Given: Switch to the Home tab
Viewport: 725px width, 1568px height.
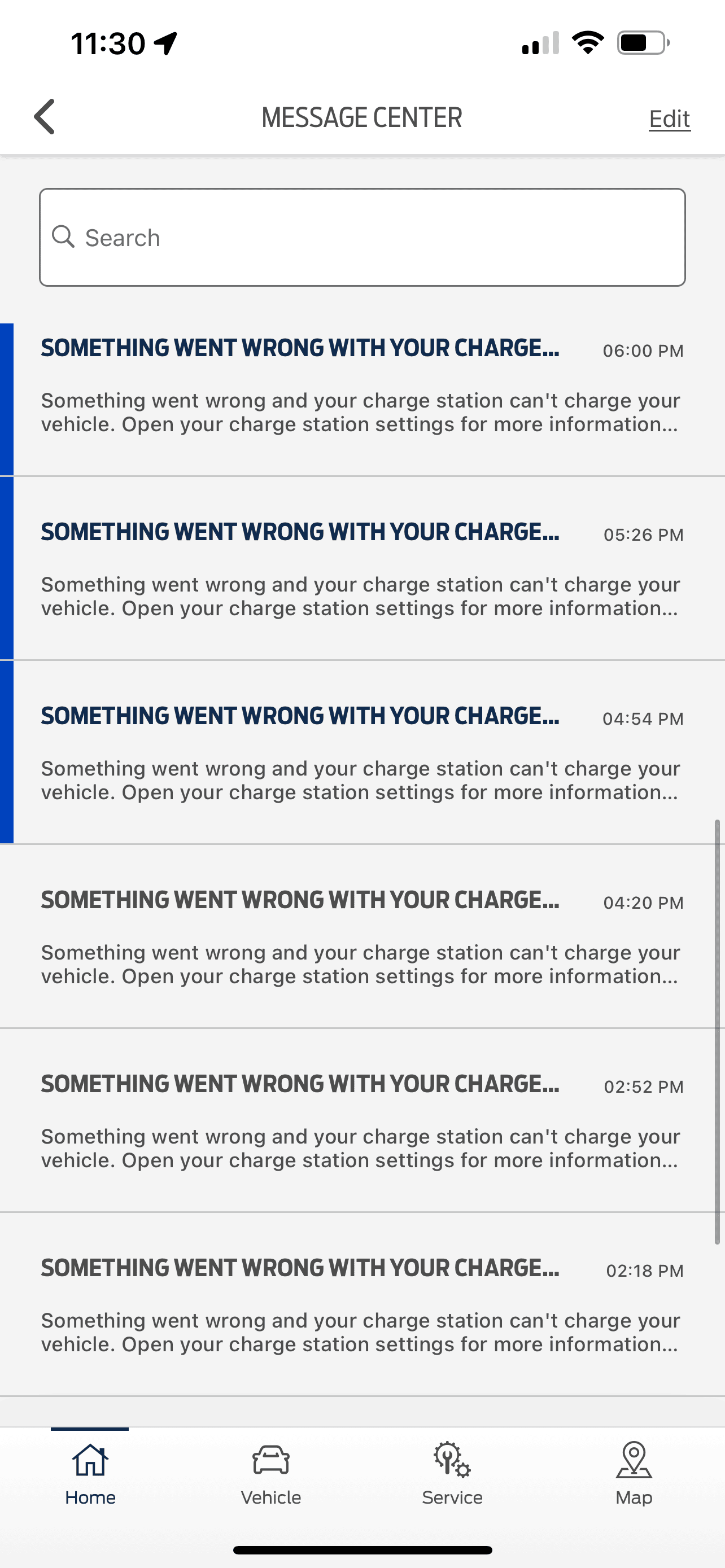Looking at the screenshot, I should [90, 1474].
